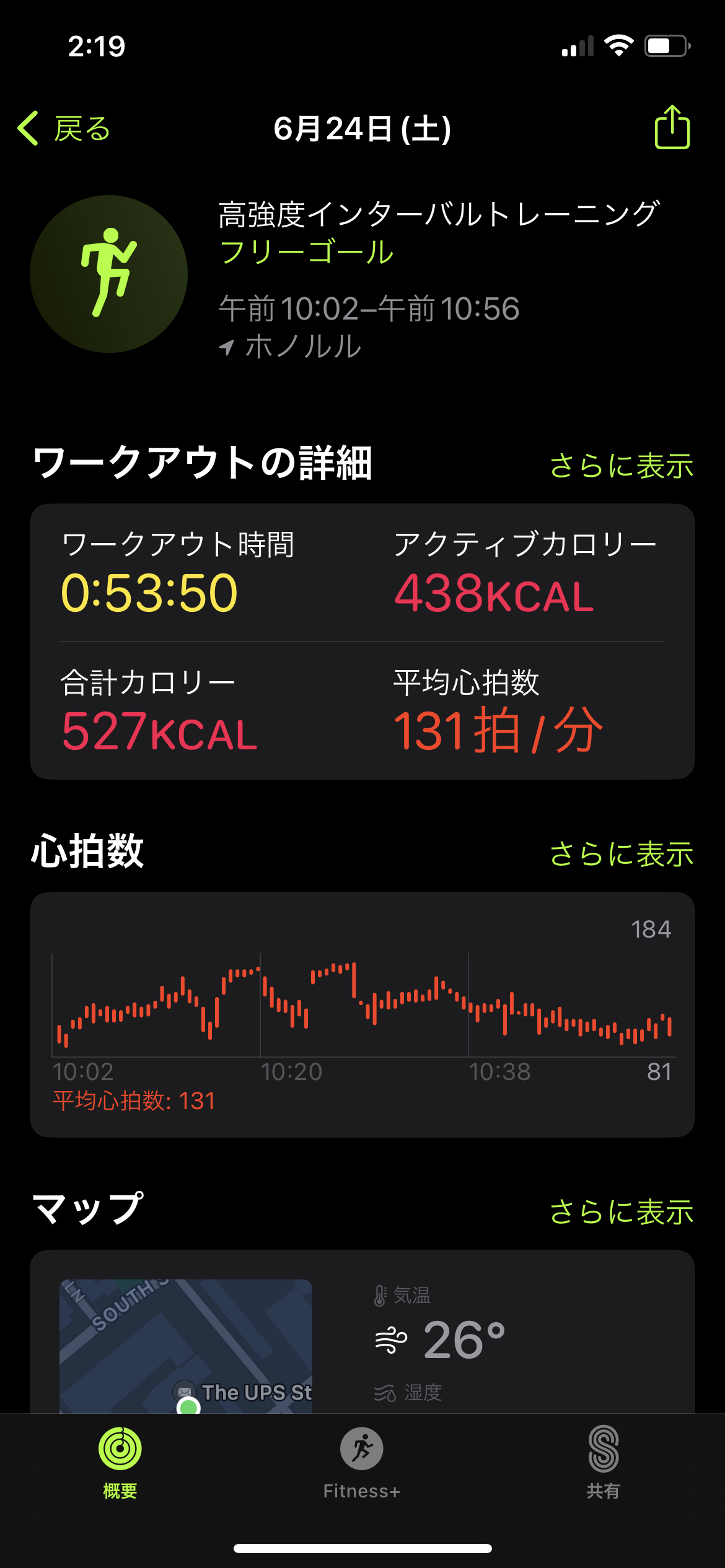Switch to the Fitness+ tab
The height and width of the screenshot is (1568, 725).
362,1463
